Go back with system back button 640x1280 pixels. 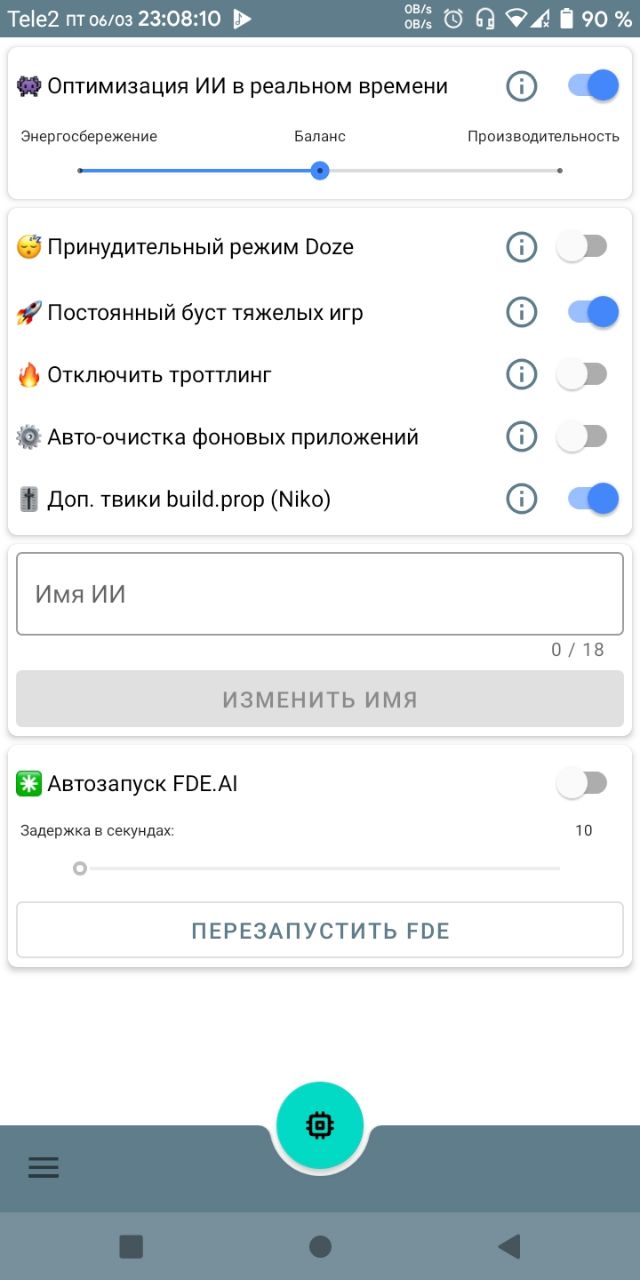click(509, 1246)
